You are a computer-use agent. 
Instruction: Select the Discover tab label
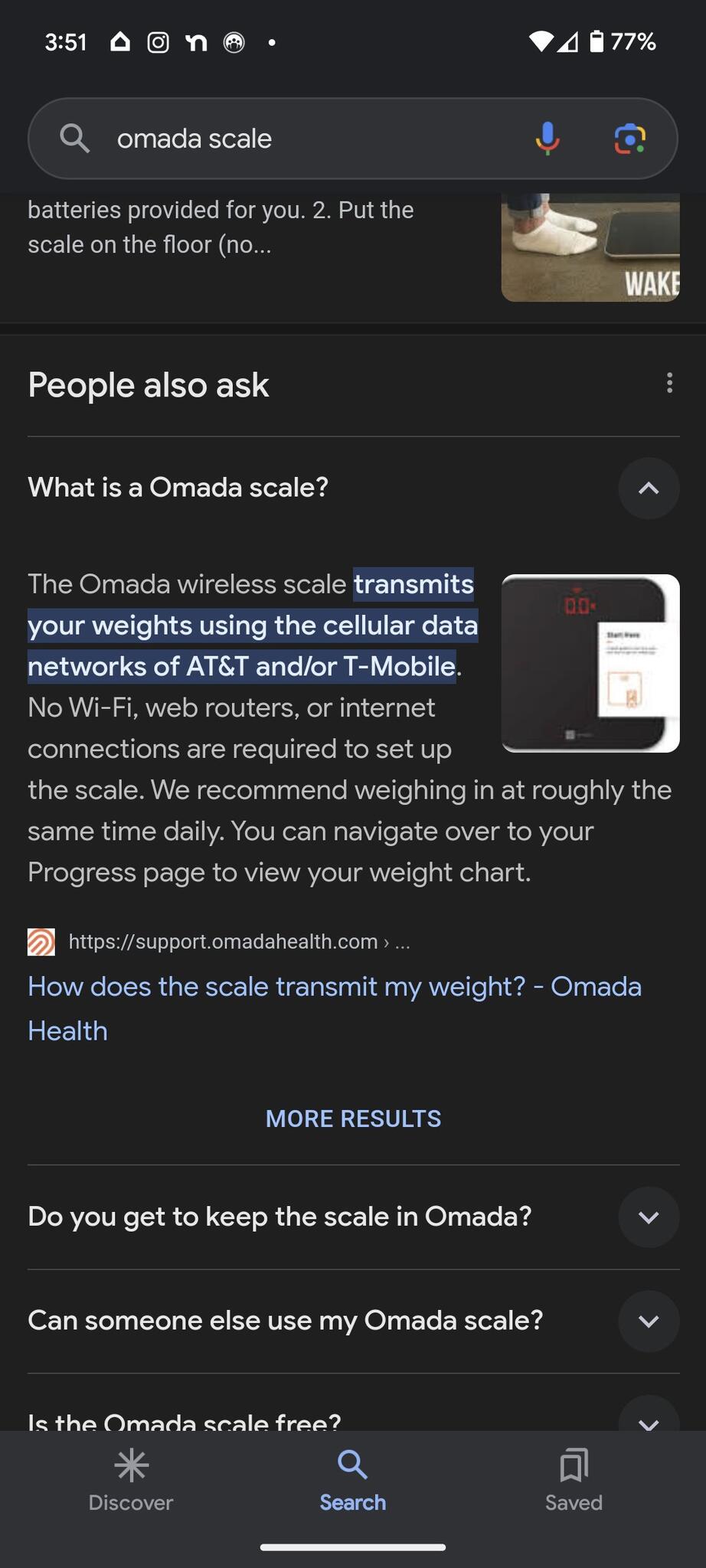coord(131,1502)
